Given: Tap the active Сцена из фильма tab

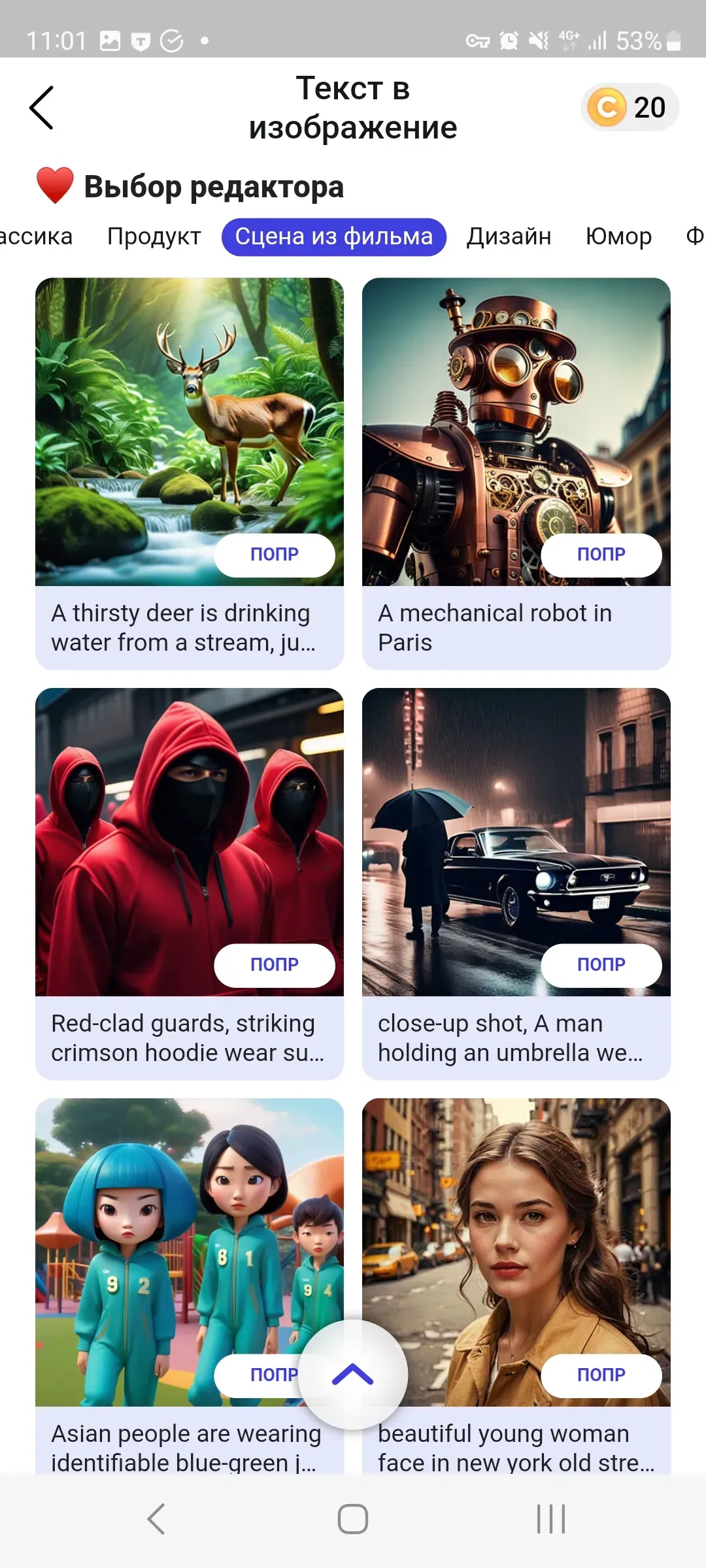Looking at the screenshot, I should pyautogui.click(x=333, y=236).
